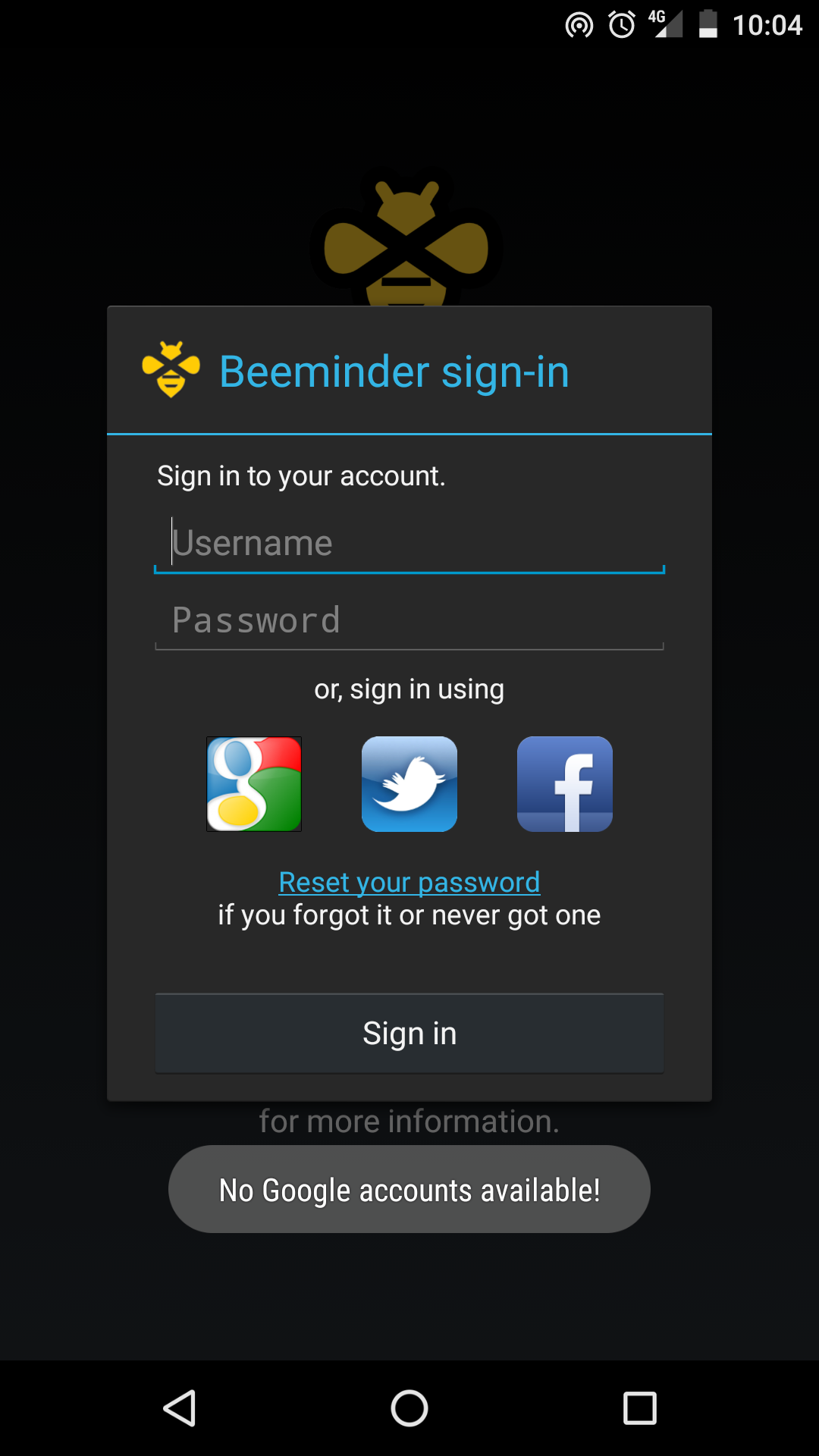Go back with the system back button

tap(180, 1408)
